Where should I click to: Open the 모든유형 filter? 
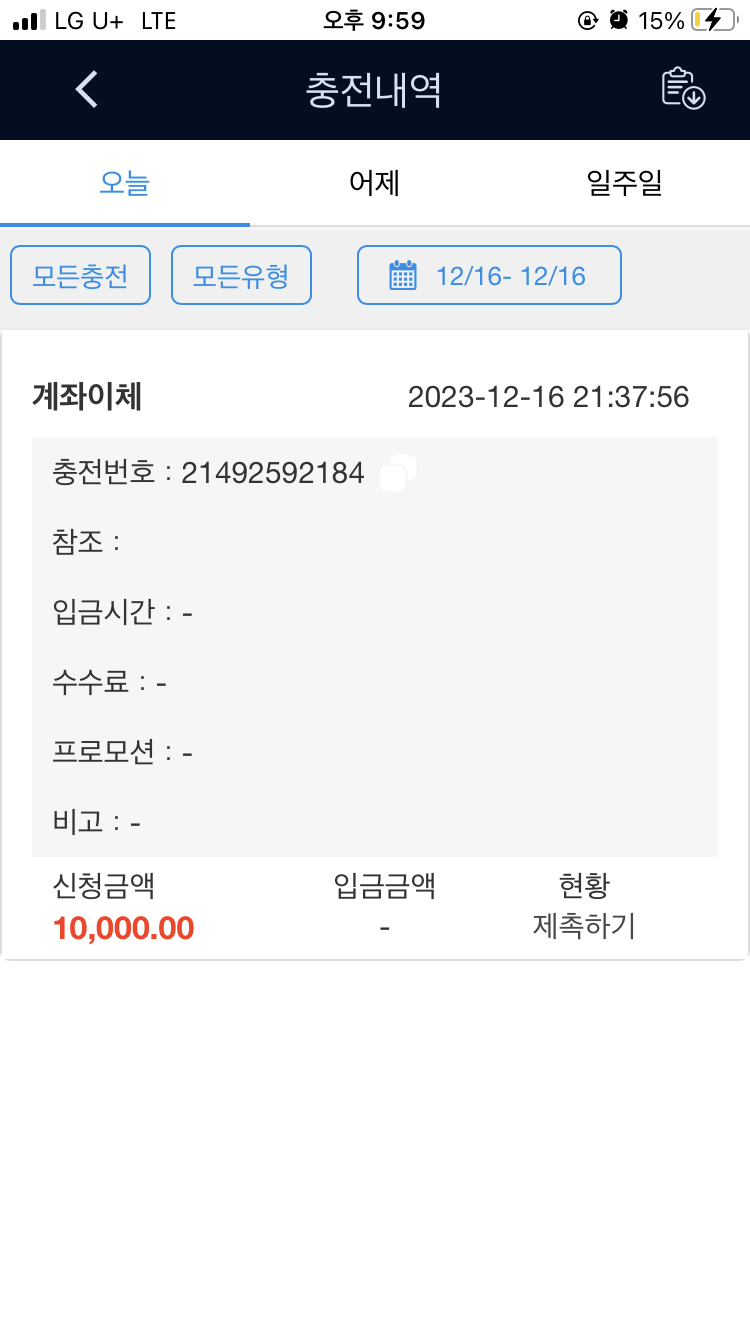tap(241, 275)
